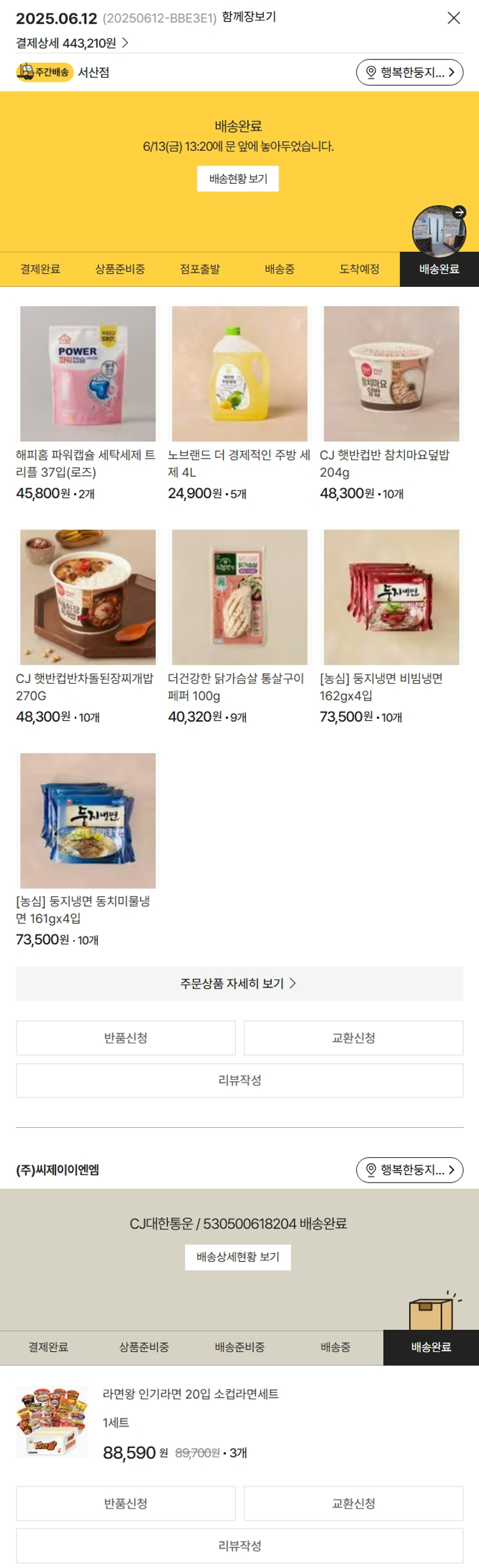Viewport: 479px width, 1568px height.
Task: View 둥지냉면 비빔냉면 product
Action: [391, 597]
